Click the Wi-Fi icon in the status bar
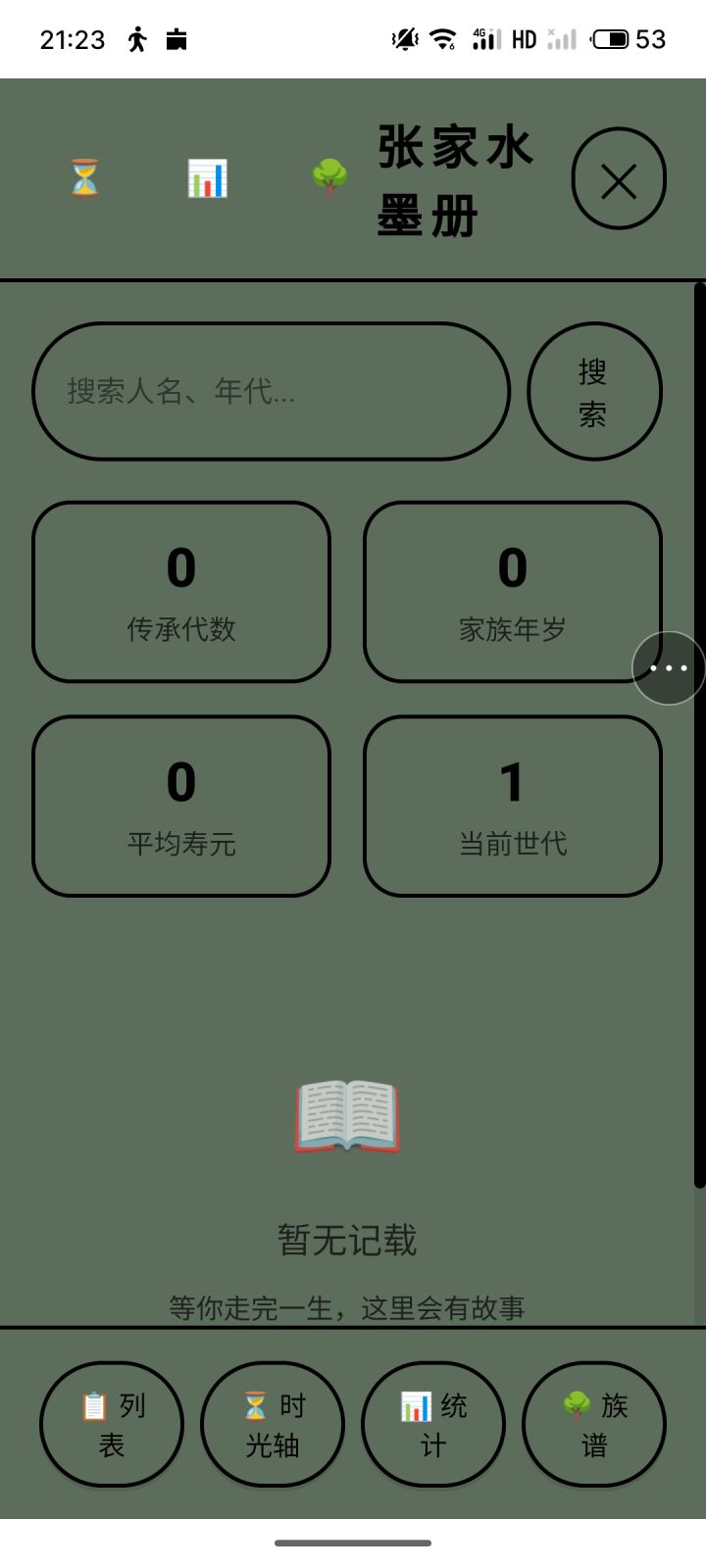This screenshot has width=706, height=1568. point(443,39)
